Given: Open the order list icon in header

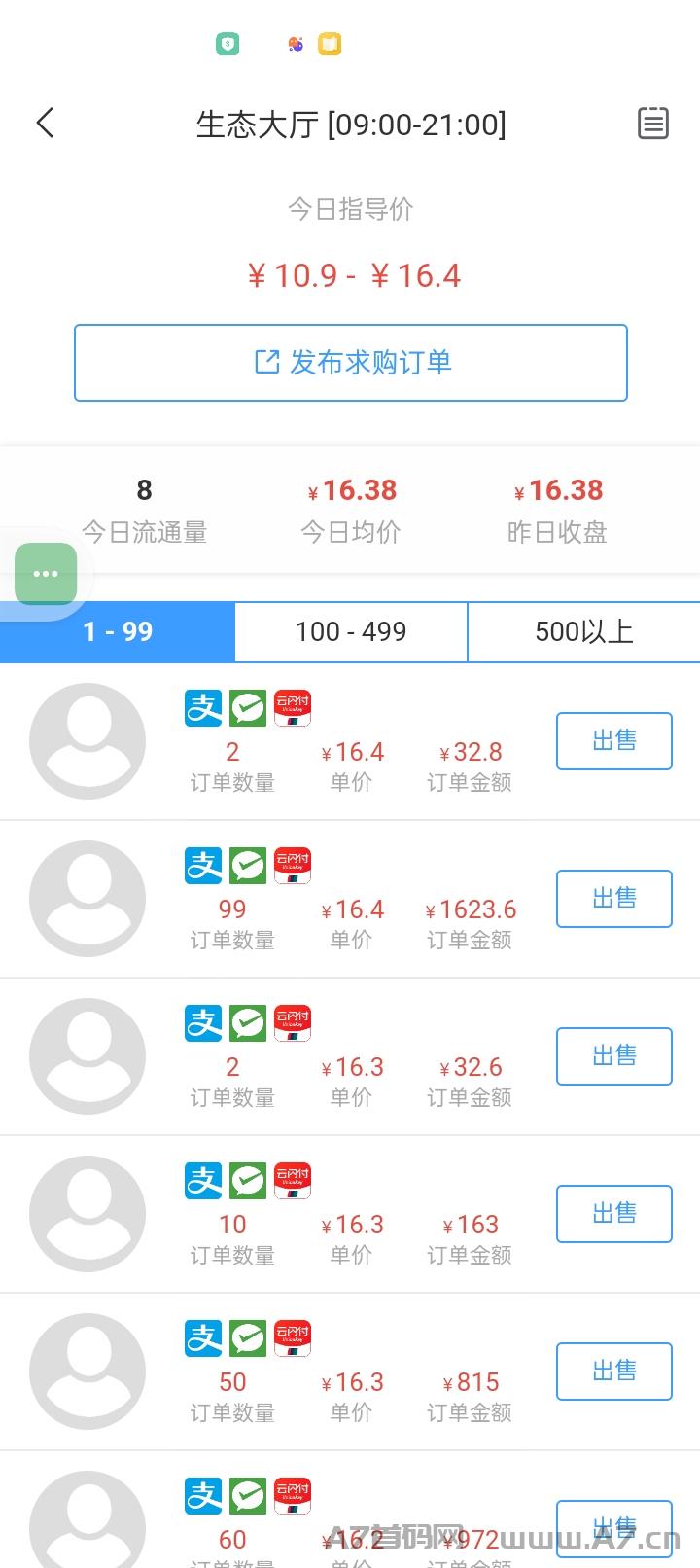Looking at the screenshot, I should [x=653, y=124].
